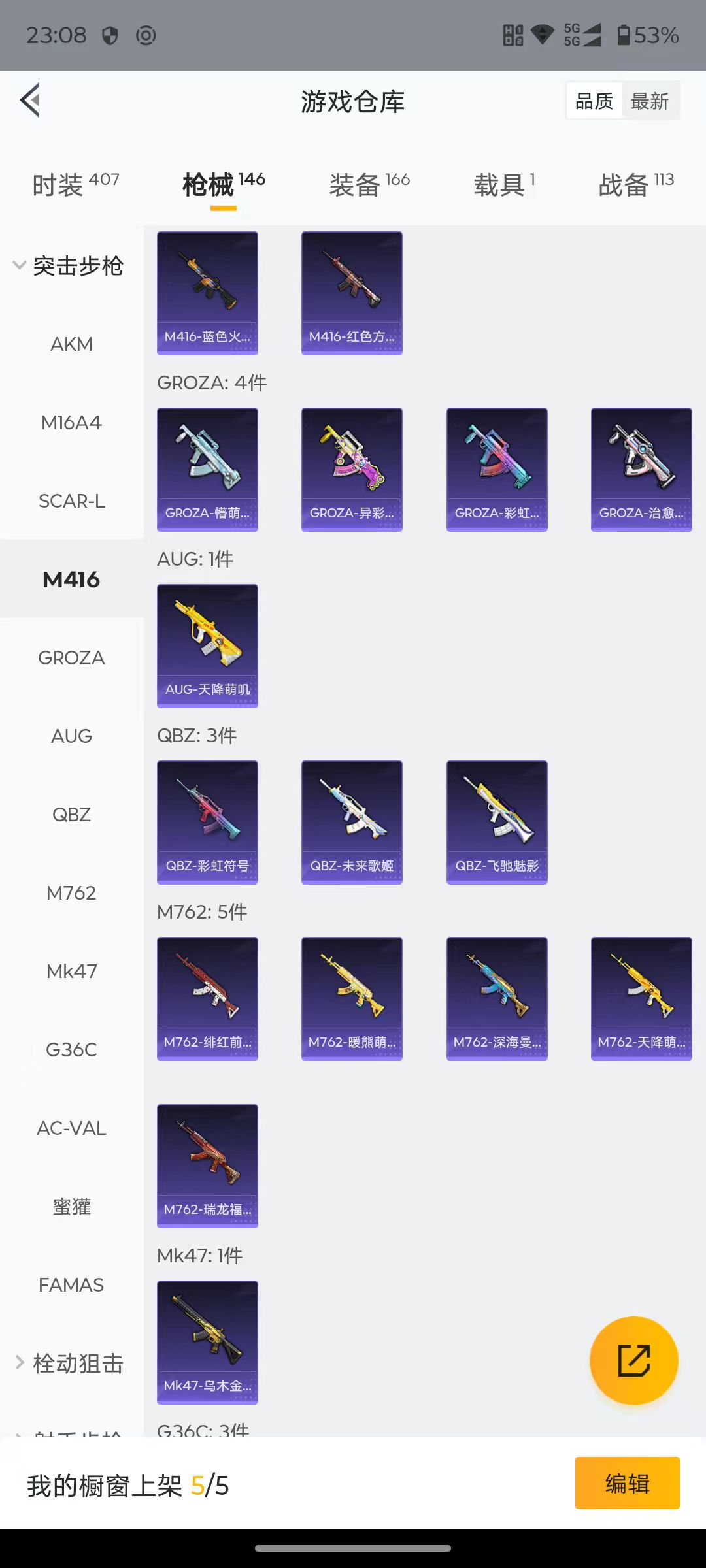The width and height of the screenshot is (706, 1568).
Task: Open the GROZA-异彩 skin tile
Action: 352,469
